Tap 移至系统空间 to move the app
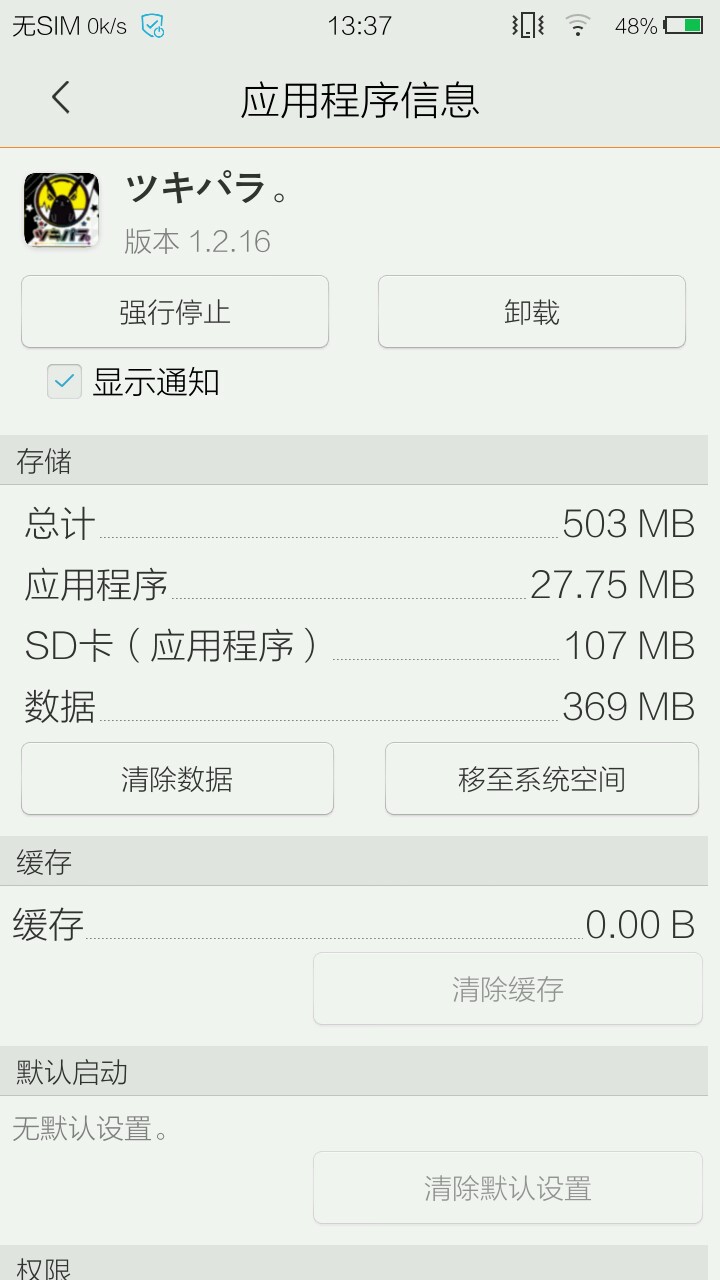720x1280 pixels. click(541, 779)
